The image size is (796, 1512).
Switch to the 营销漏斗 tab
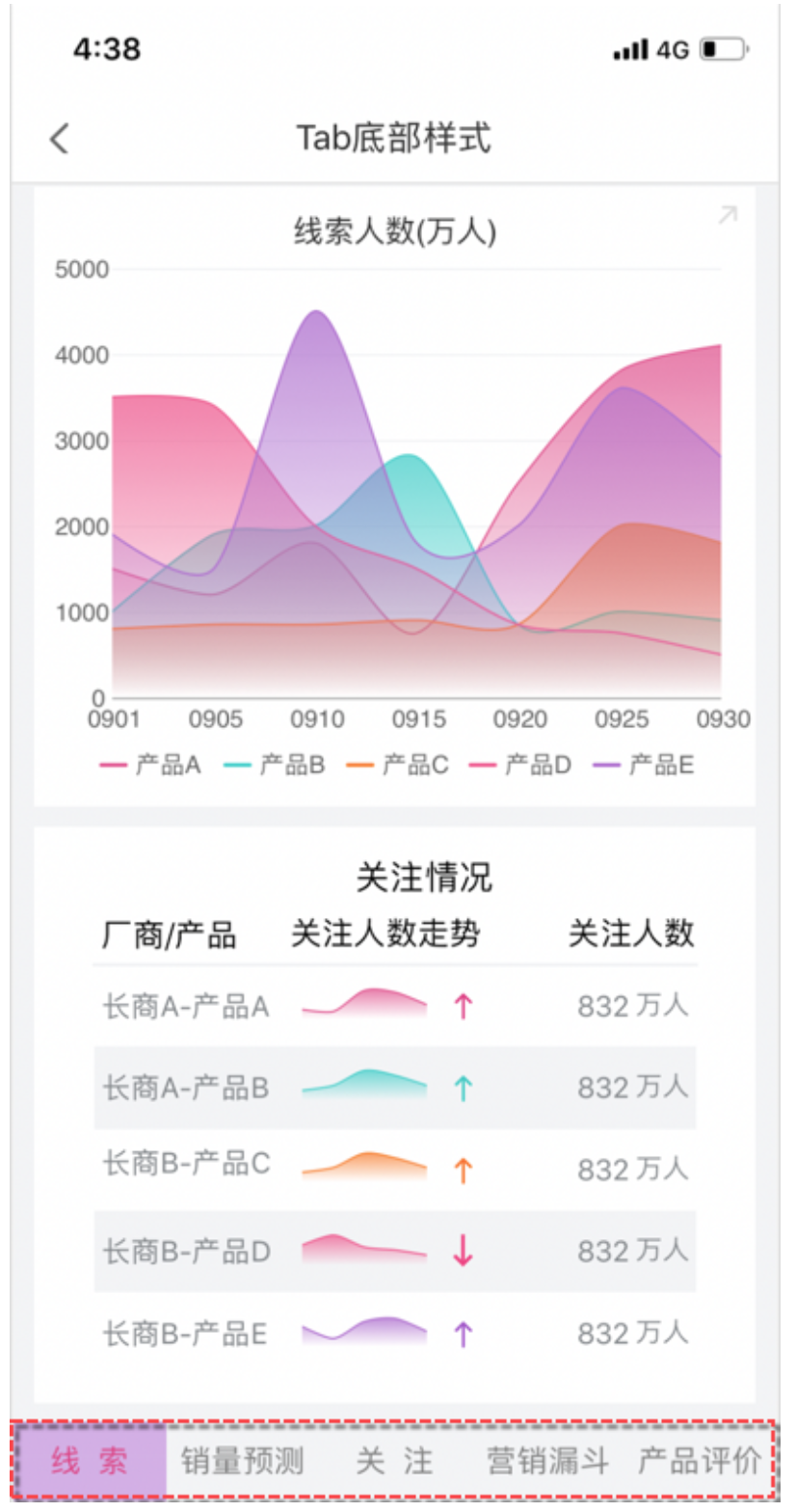[x=547, y=1461]
